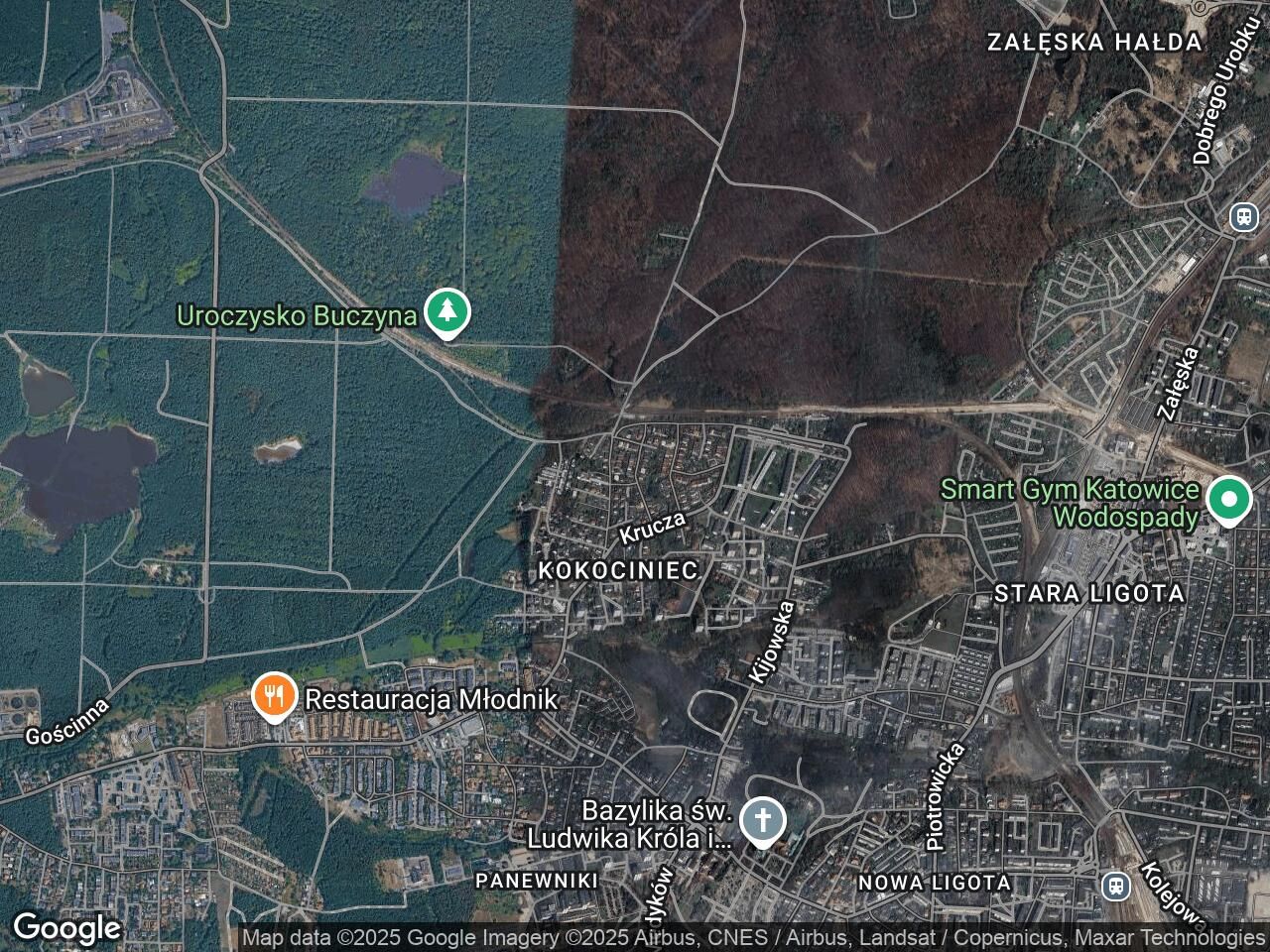Select the Restauracja Młodnik restaurant pin
Screen dimensions: 1270x952
[x=272, y=696]
